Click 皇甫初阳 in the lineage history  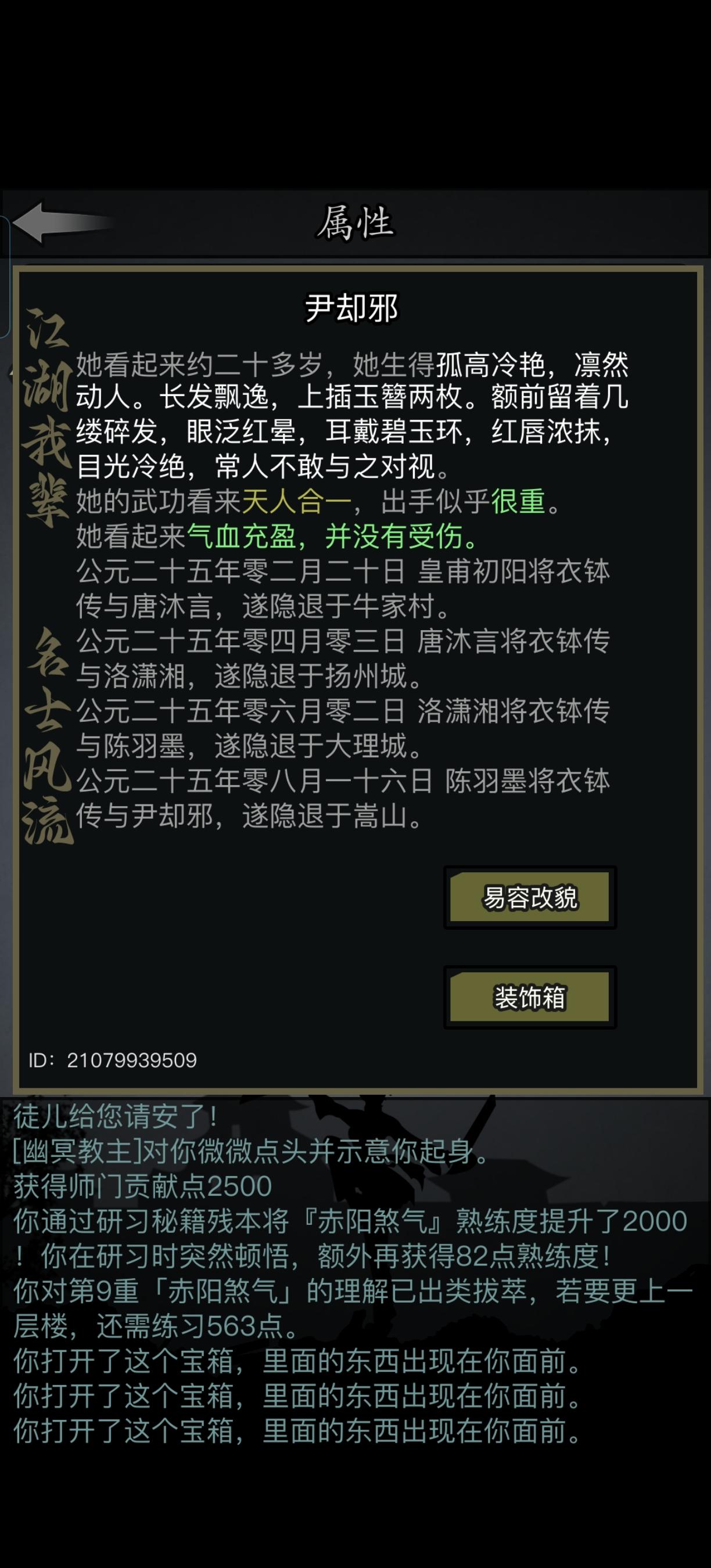(x=472, y=572)
